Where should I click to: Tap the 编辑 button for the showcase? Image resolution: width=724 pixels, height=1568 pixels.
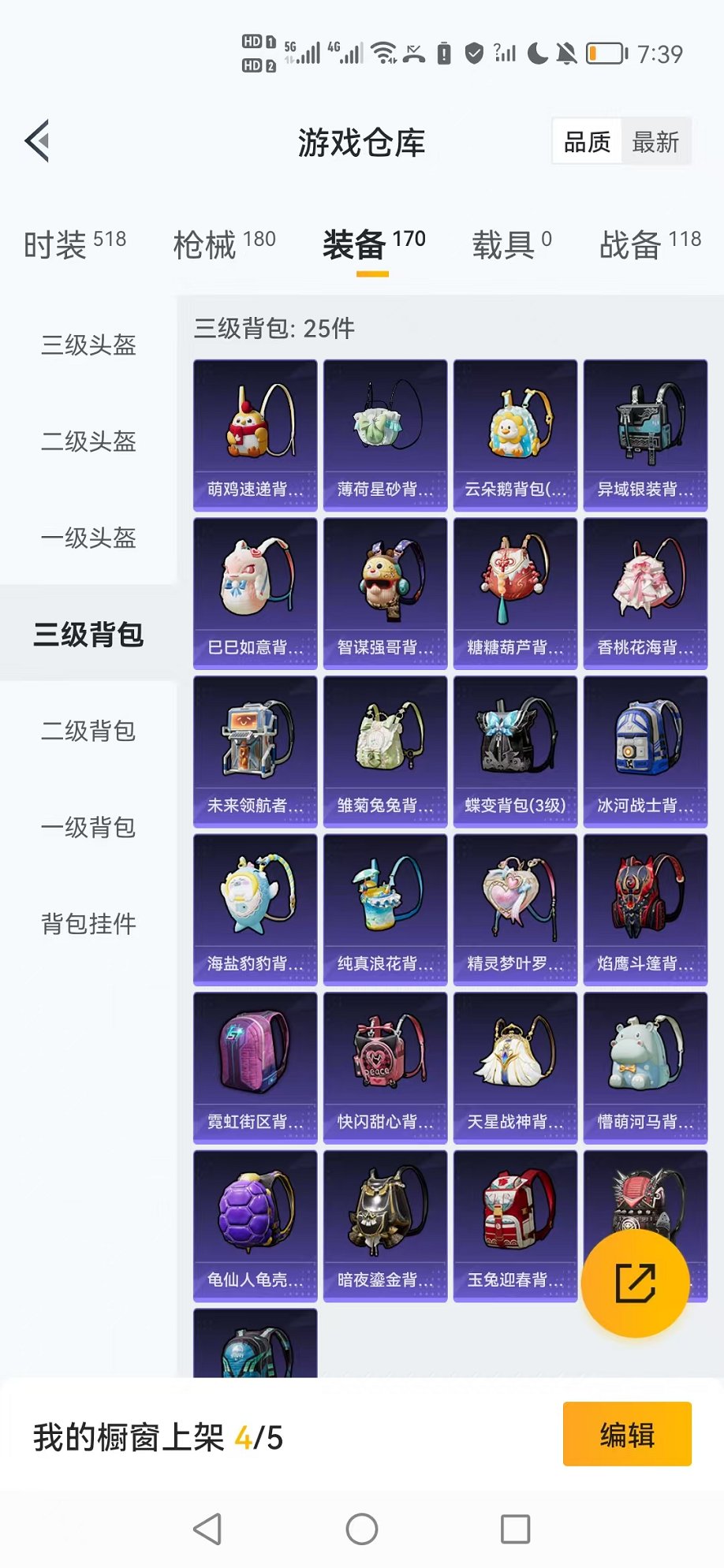click(627, 1434)
